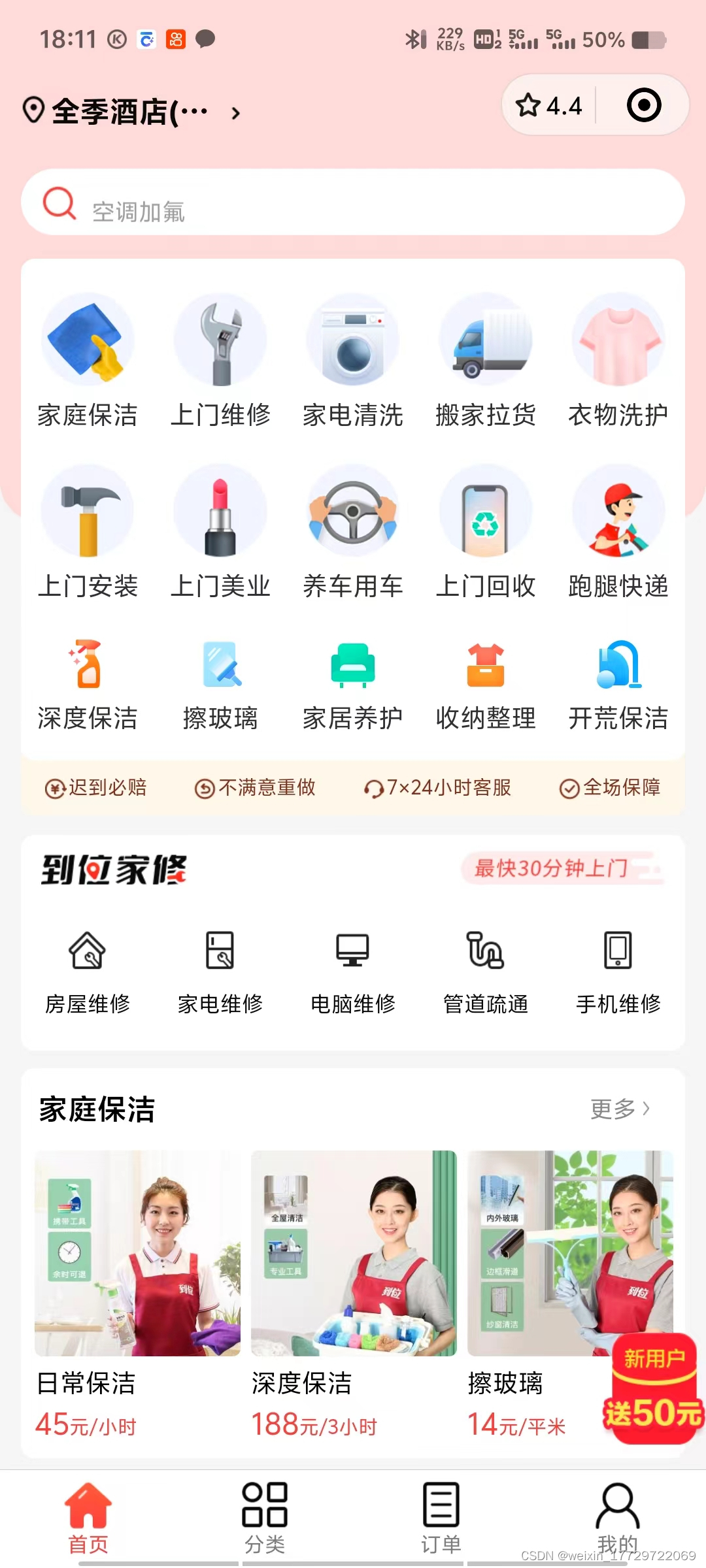Open the 家庭保洁 category icon

(x=88, y=340)
